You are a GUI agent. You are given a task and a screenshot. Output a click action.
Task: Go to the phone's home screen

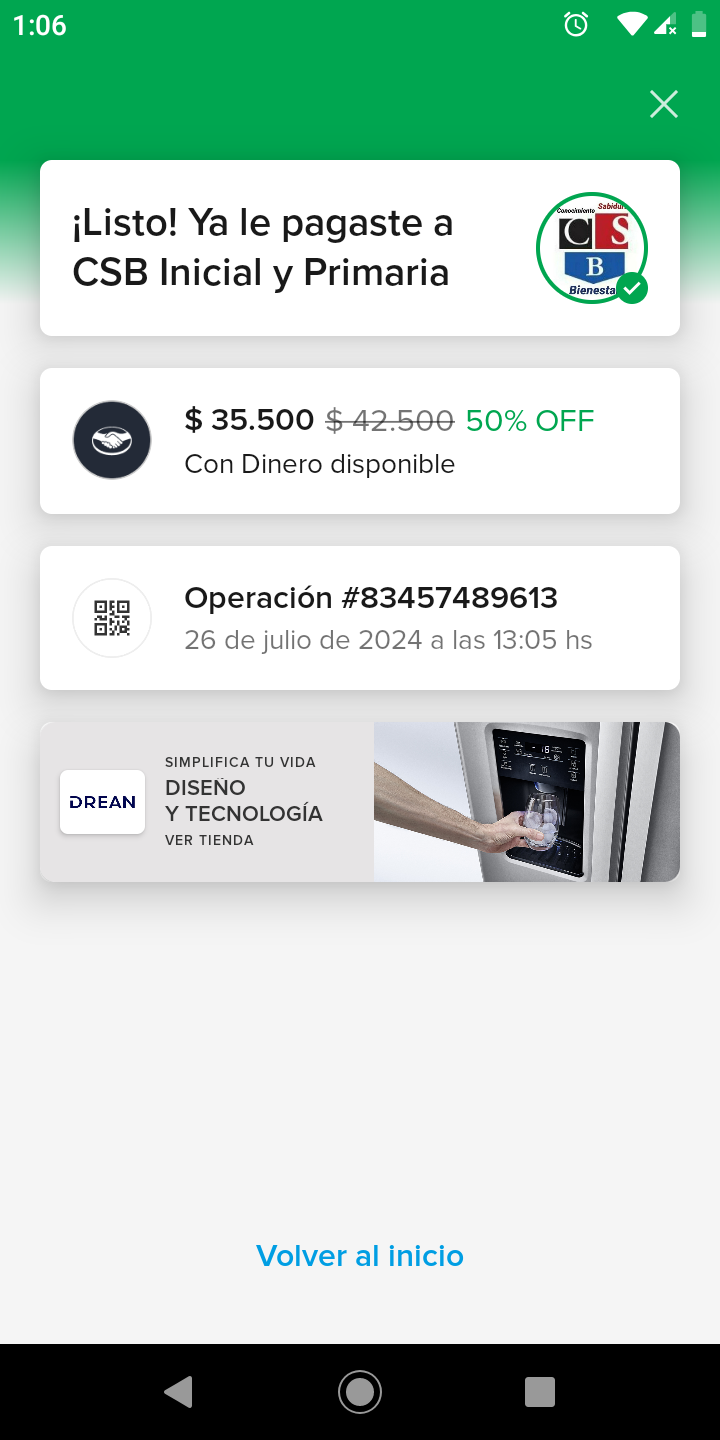click(360, 1391)
